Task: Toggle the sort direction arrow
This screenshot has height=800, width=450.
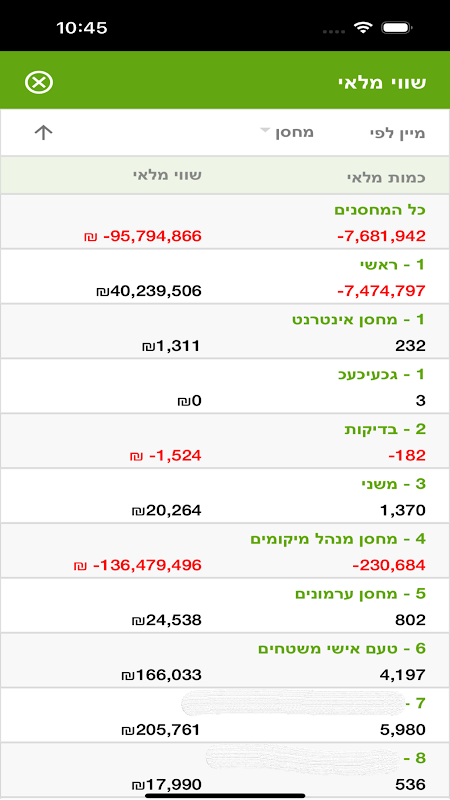Action: point(43,133)
